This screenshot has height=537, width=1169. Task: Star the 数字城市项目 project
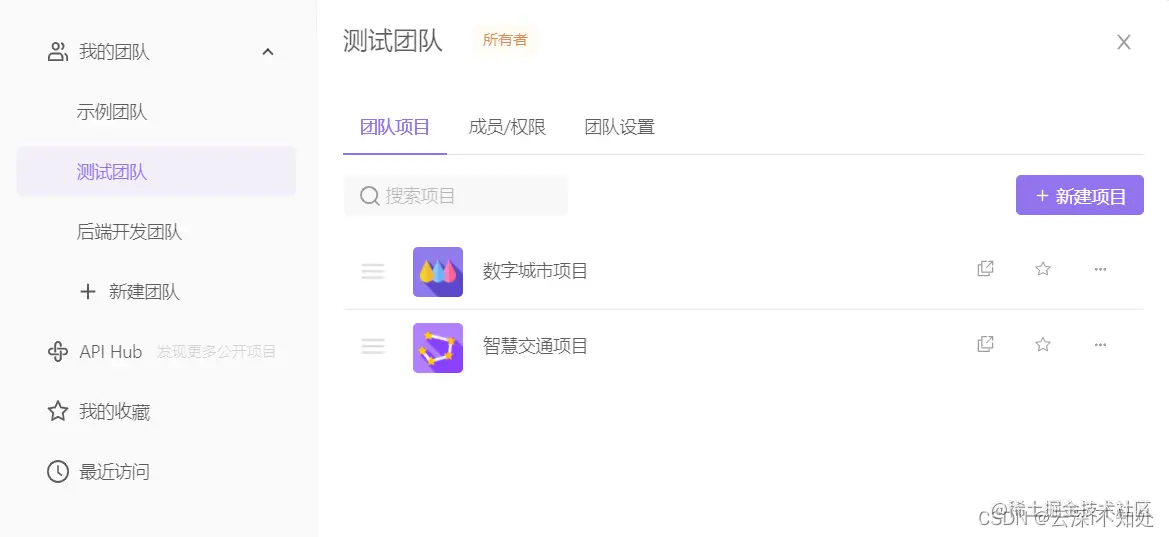tap(1043, 269)
